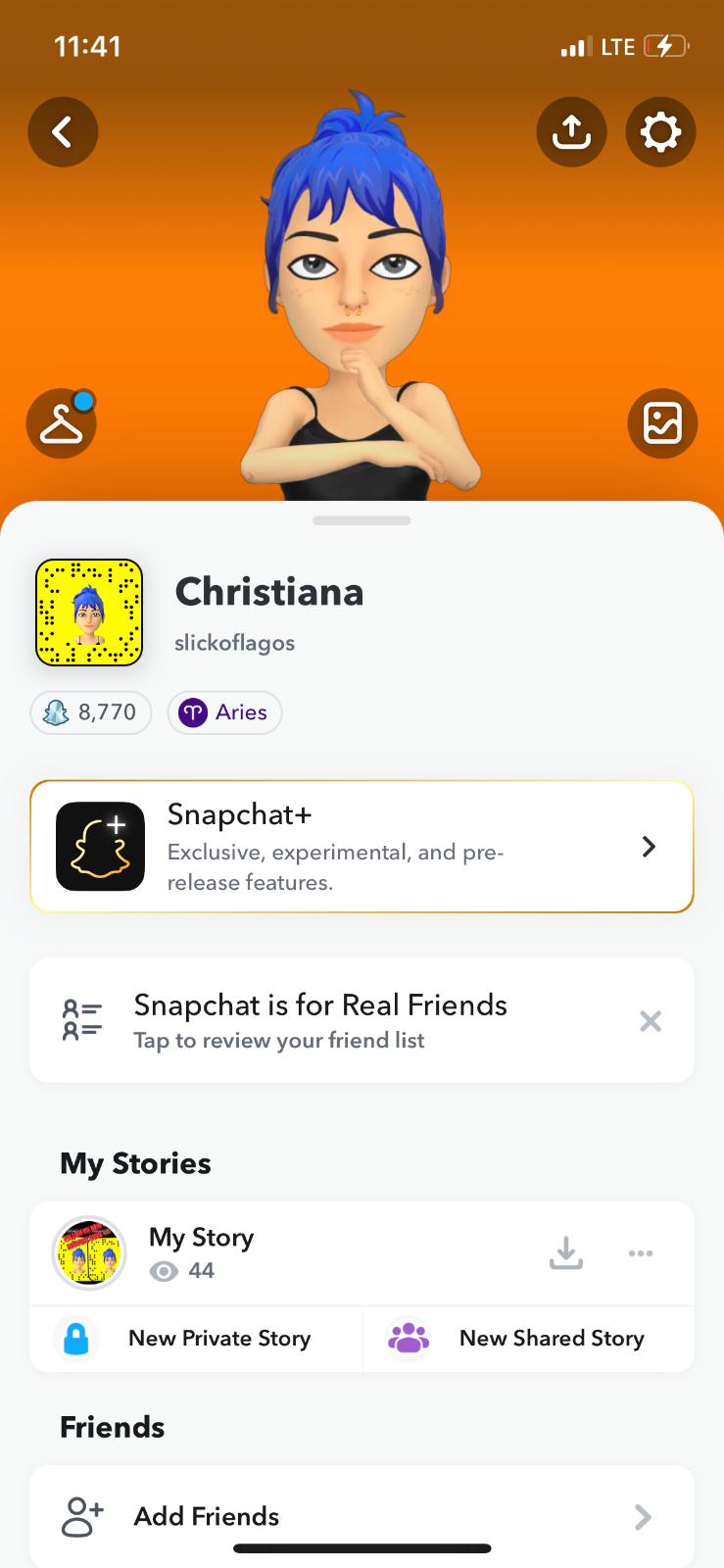Open the Snapchat+ card
This screenshot has width=724, height=1568.
[x=362, y=847]
